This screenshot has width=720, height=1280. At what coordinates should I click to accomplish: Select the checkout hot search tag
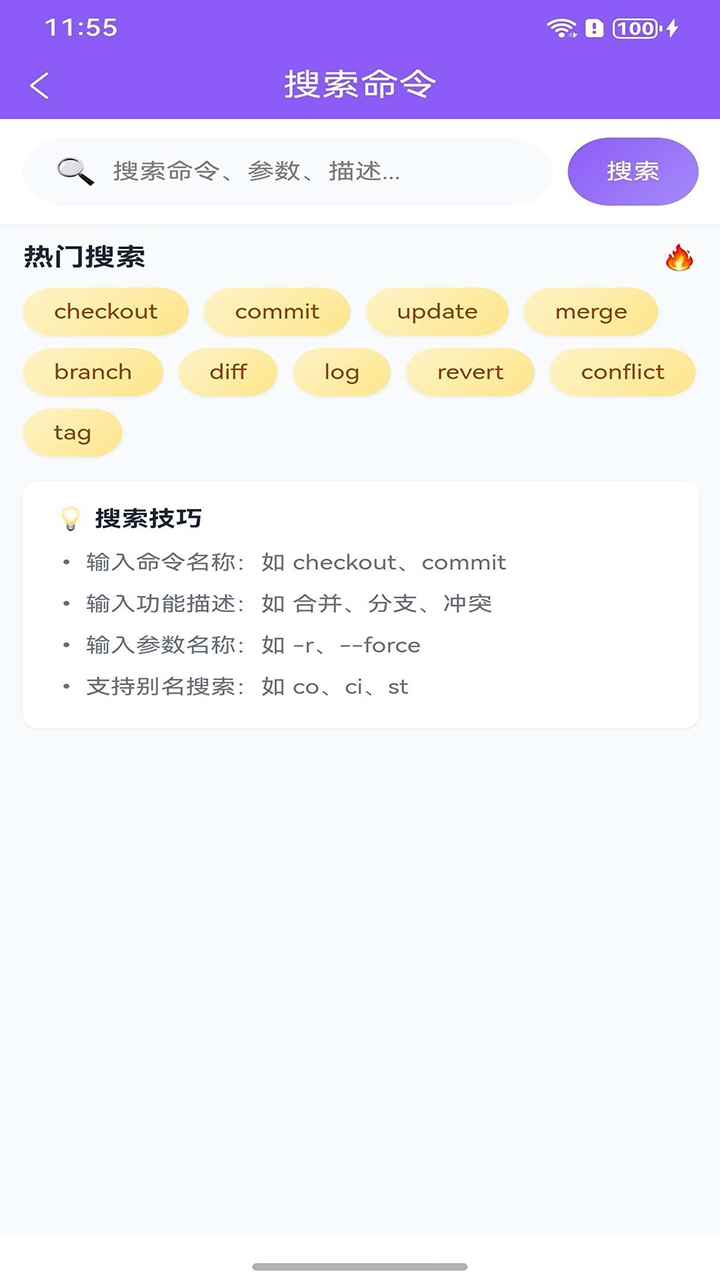click(x=105, y=311)
